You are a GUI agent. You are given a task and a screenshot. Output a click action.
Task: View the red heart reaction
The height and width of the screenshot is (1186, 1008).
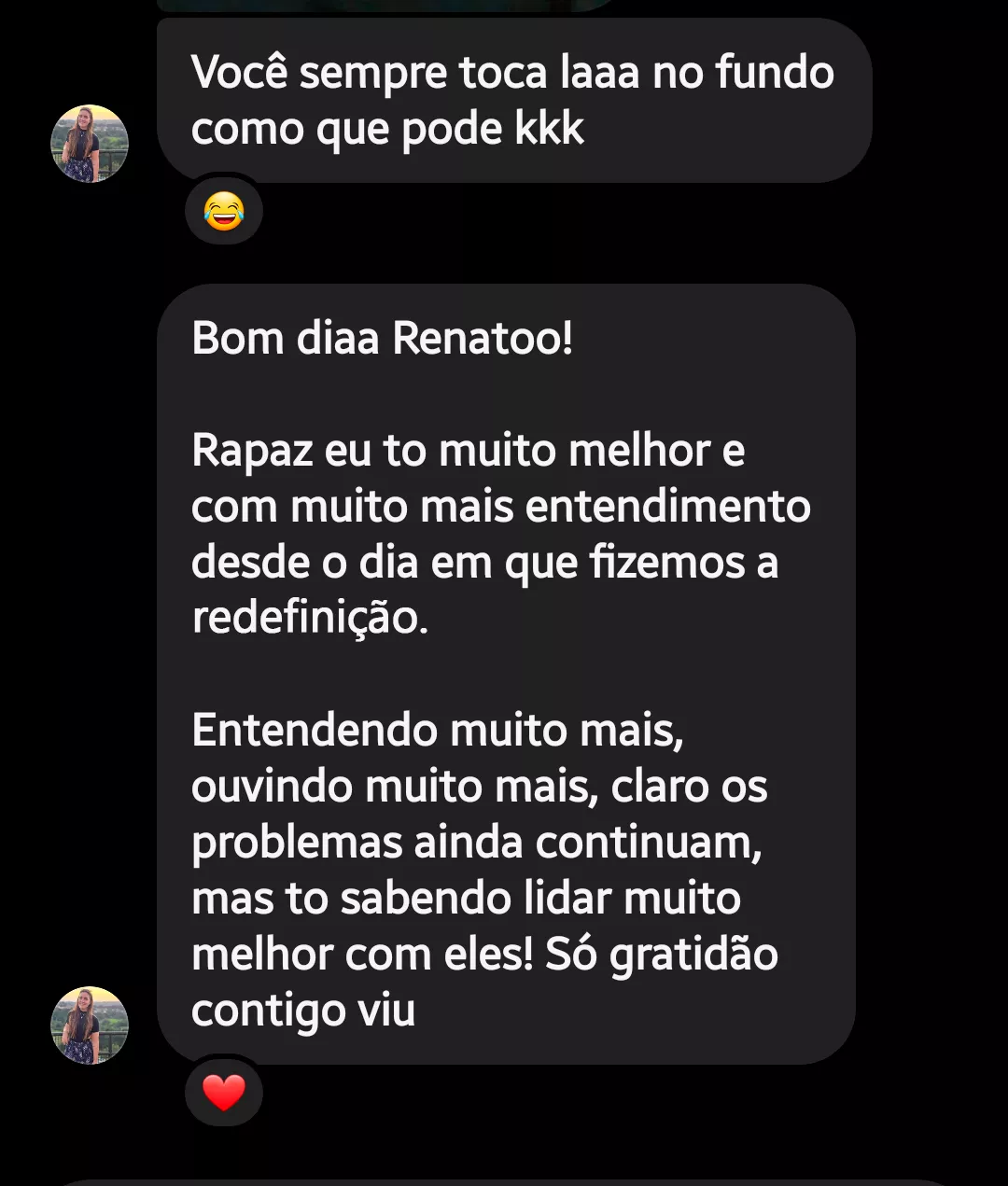(224, 1093)
